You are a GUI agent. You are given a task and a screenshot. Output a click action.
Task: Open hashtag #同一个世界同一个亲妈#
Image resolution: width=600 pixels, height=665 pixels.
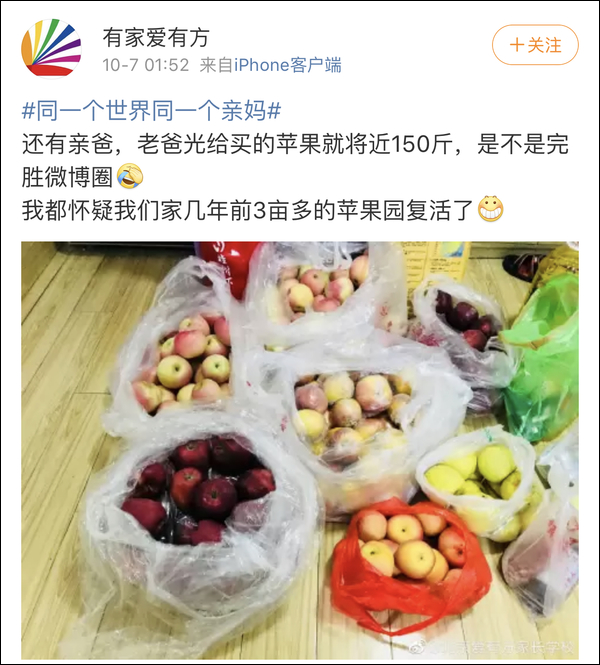[x=152, y=111]
